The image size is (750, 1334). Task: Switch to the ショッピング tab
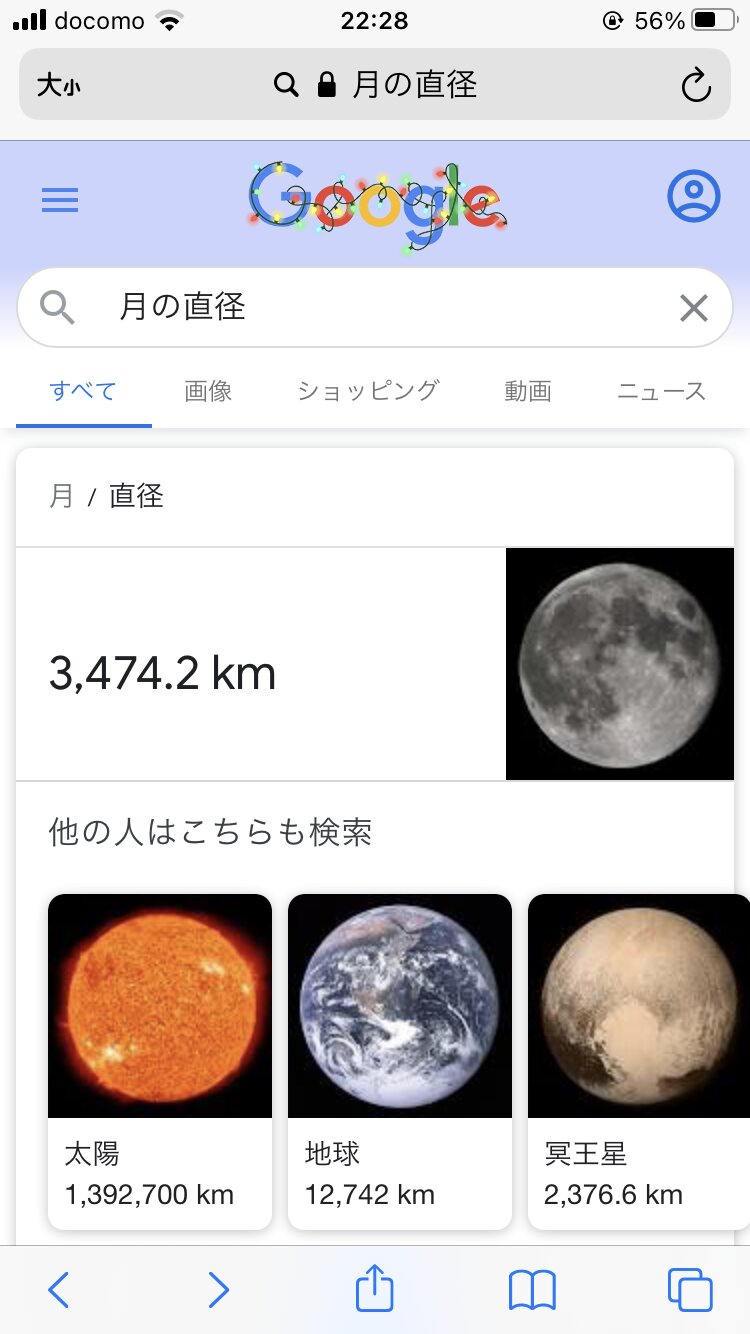pyautogui.click(x=367, y=391)
